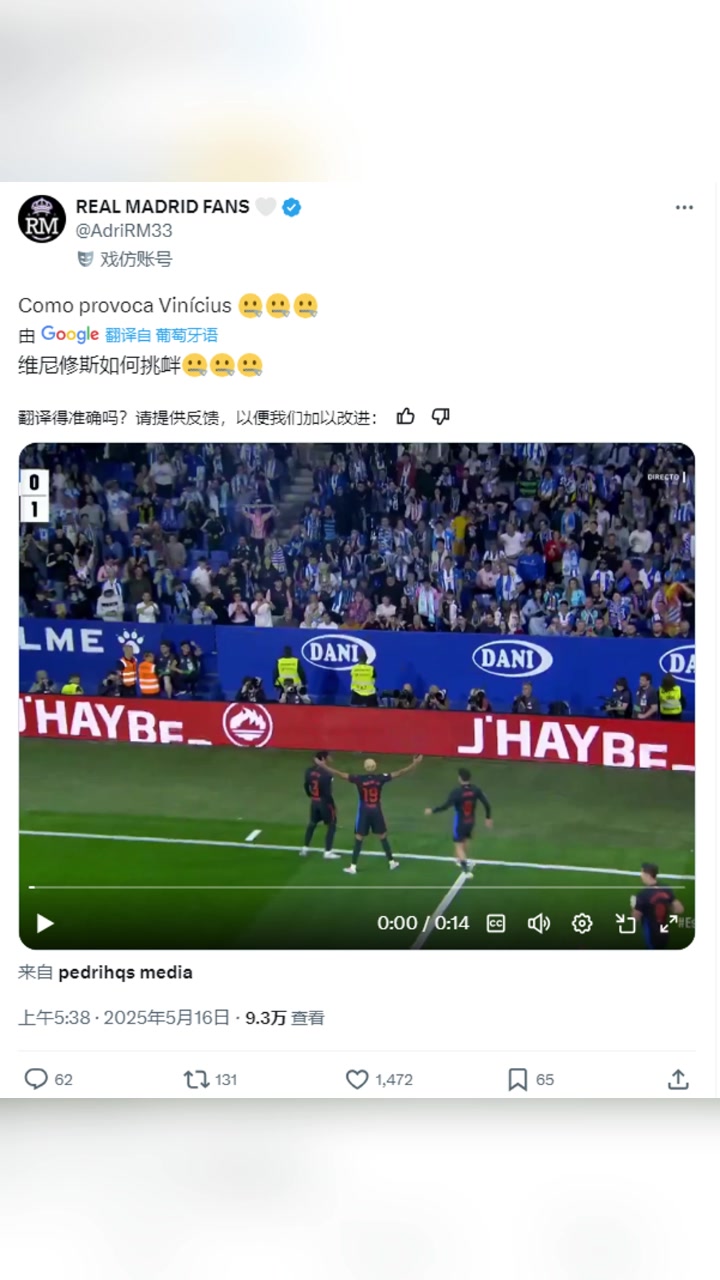
Task: Rate the translation with thumbs up
Action: coord(405,416)
